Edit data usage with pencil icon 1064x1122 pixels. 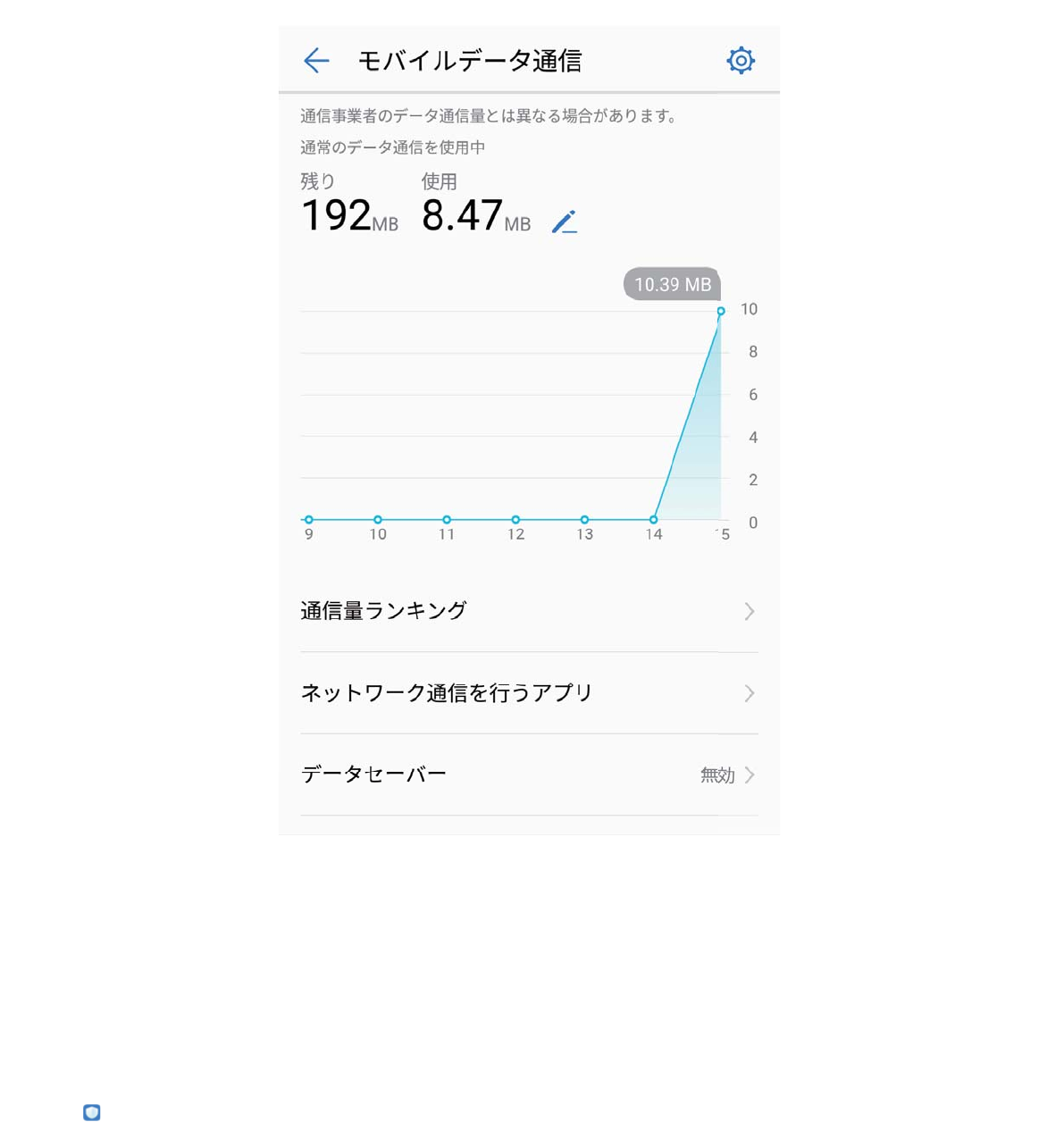(565, 222)
